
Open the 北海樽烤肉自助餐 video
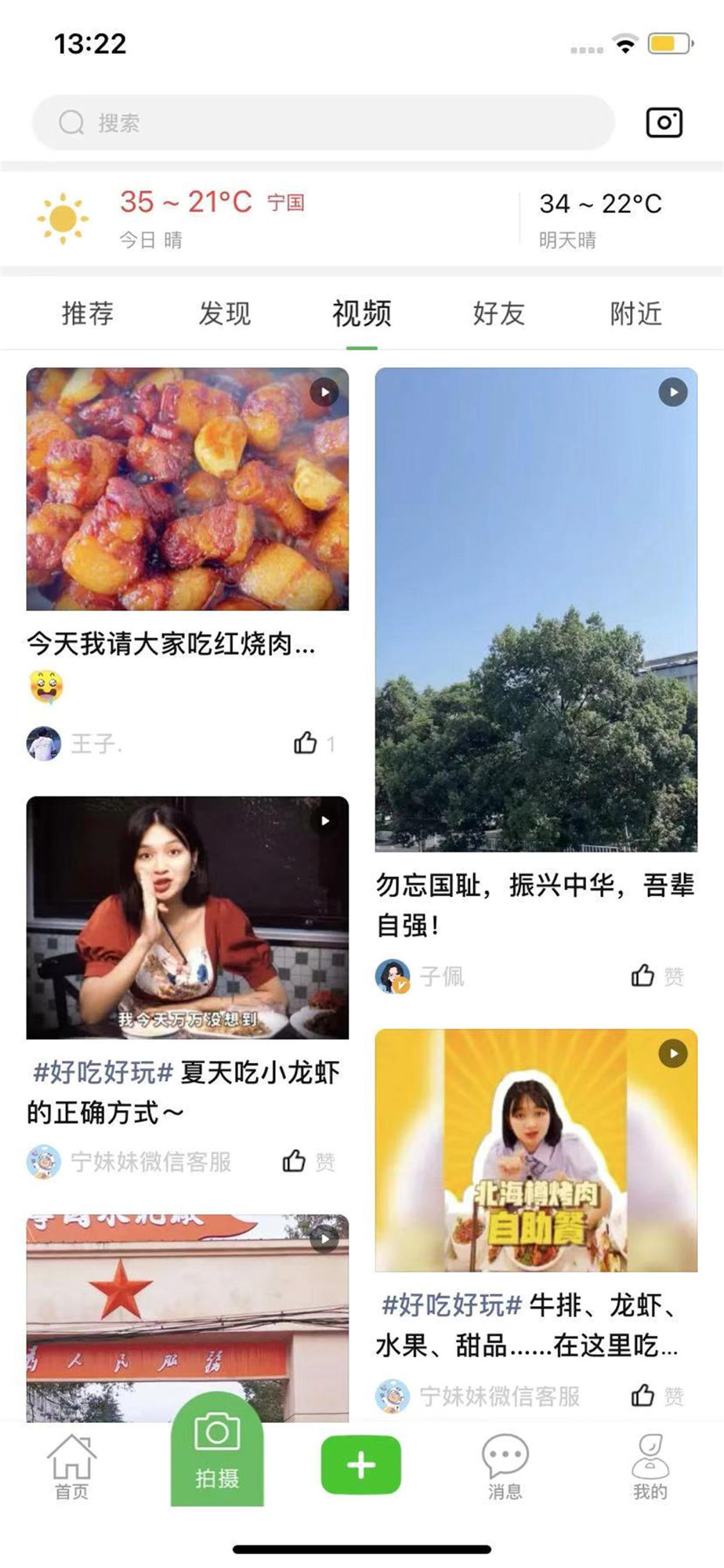536,1149
